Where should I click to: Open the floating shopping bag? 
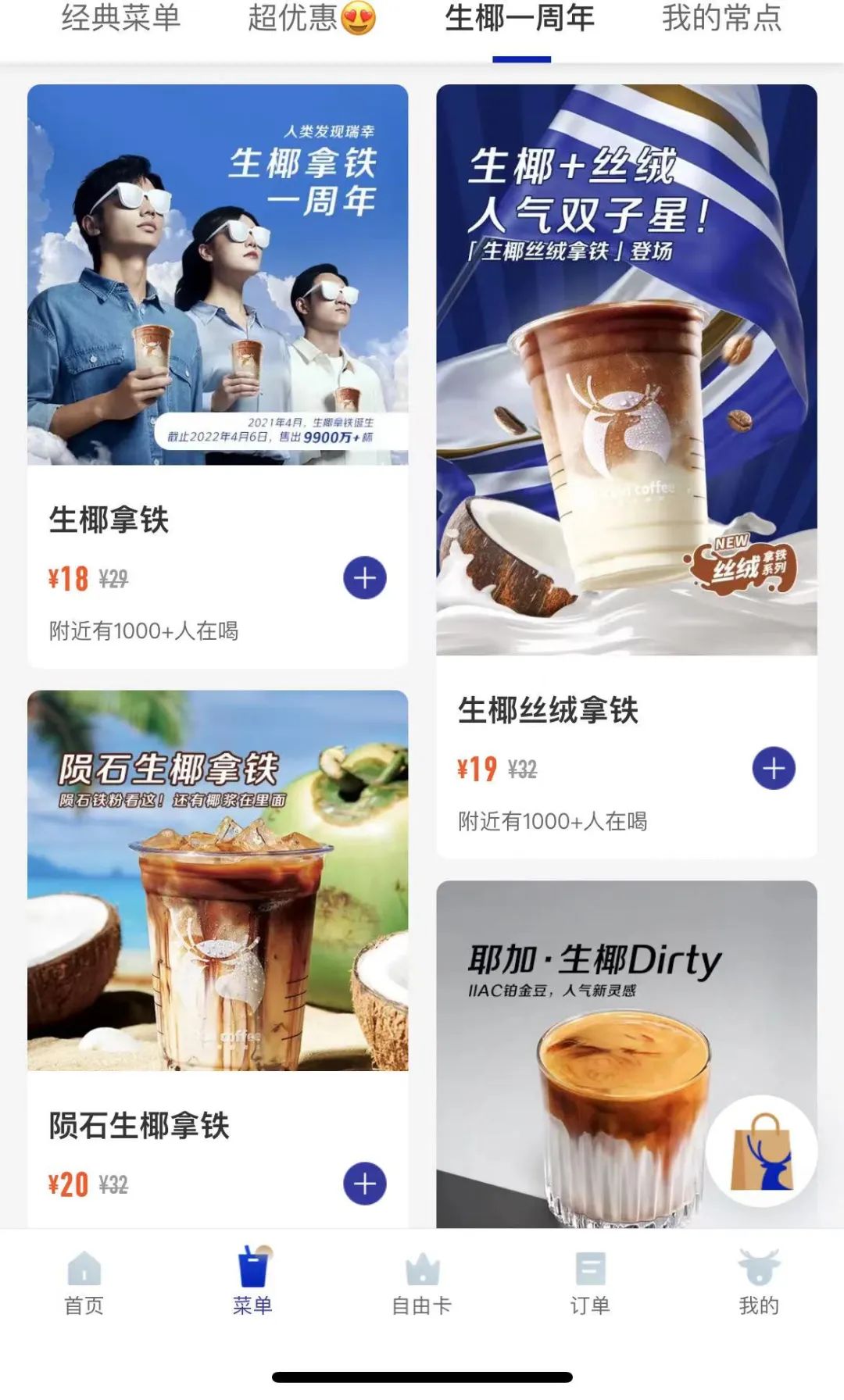(x=761, y=1152)
